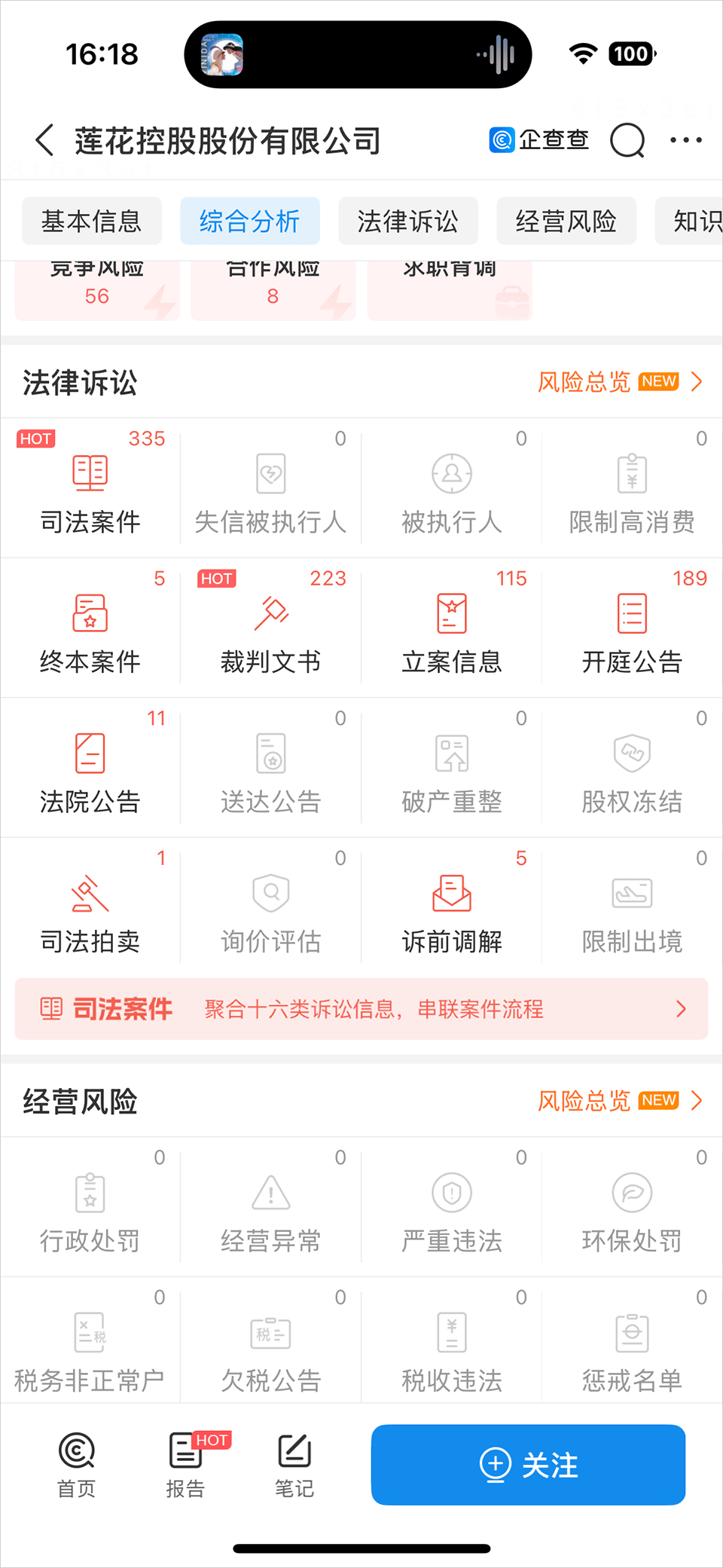Switch to the 基本信息 tab
The height and width of the screenshot is (1568, 723).
[x=92, y=222]
